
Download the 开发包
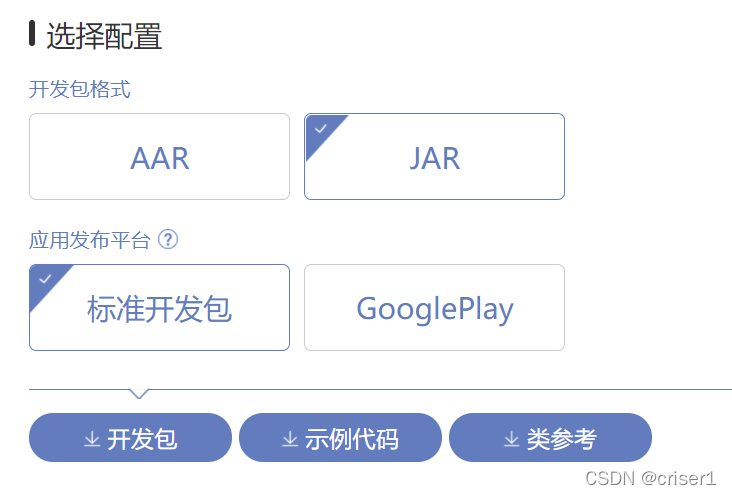[x=130, y=438]
